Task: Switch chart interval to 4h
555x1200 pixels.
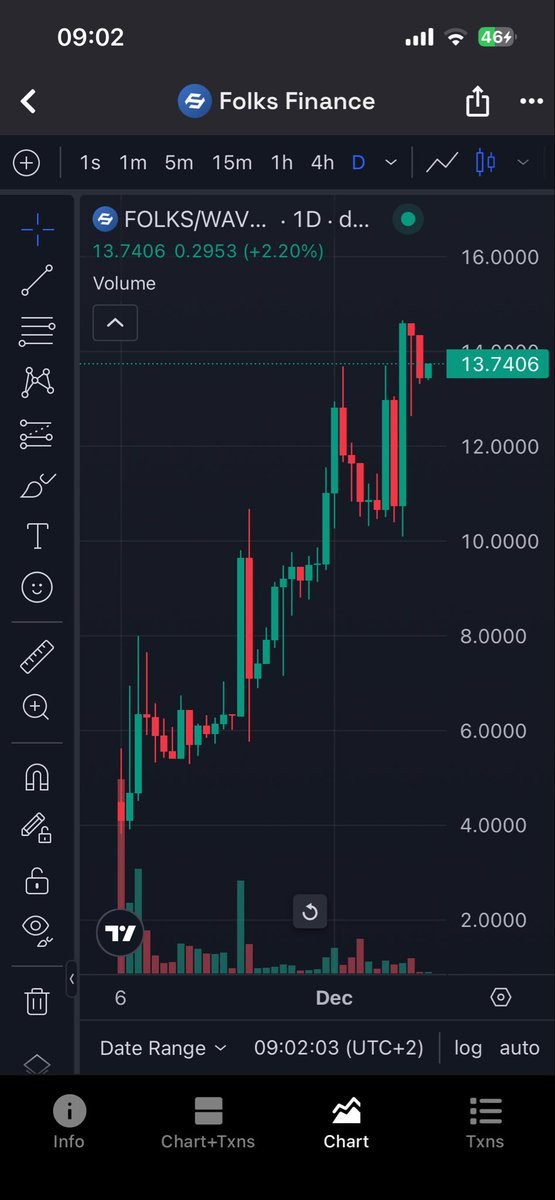Action: point(322,162)
